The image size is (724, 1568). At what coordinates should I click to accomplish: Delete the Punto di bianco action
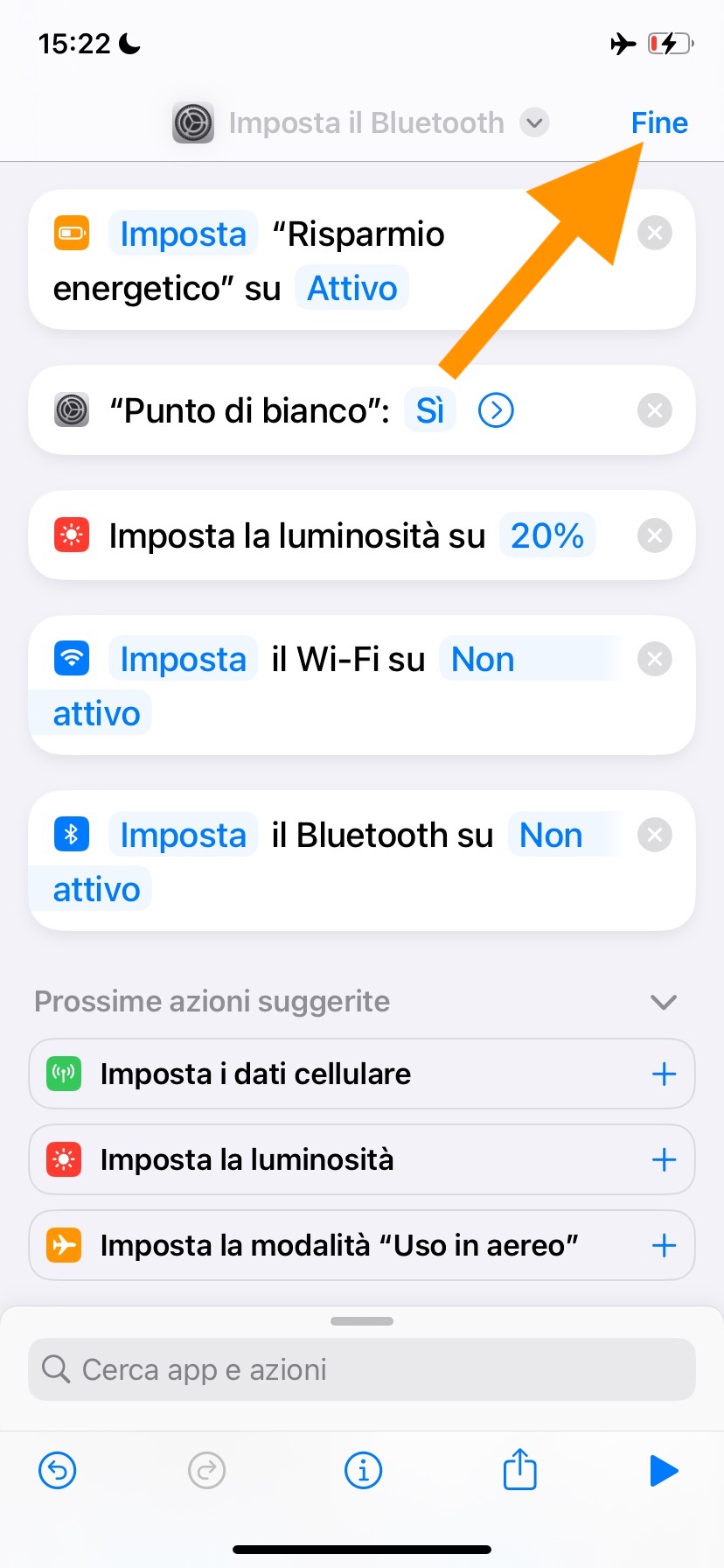pyautogui.click(x=654, y=410)
